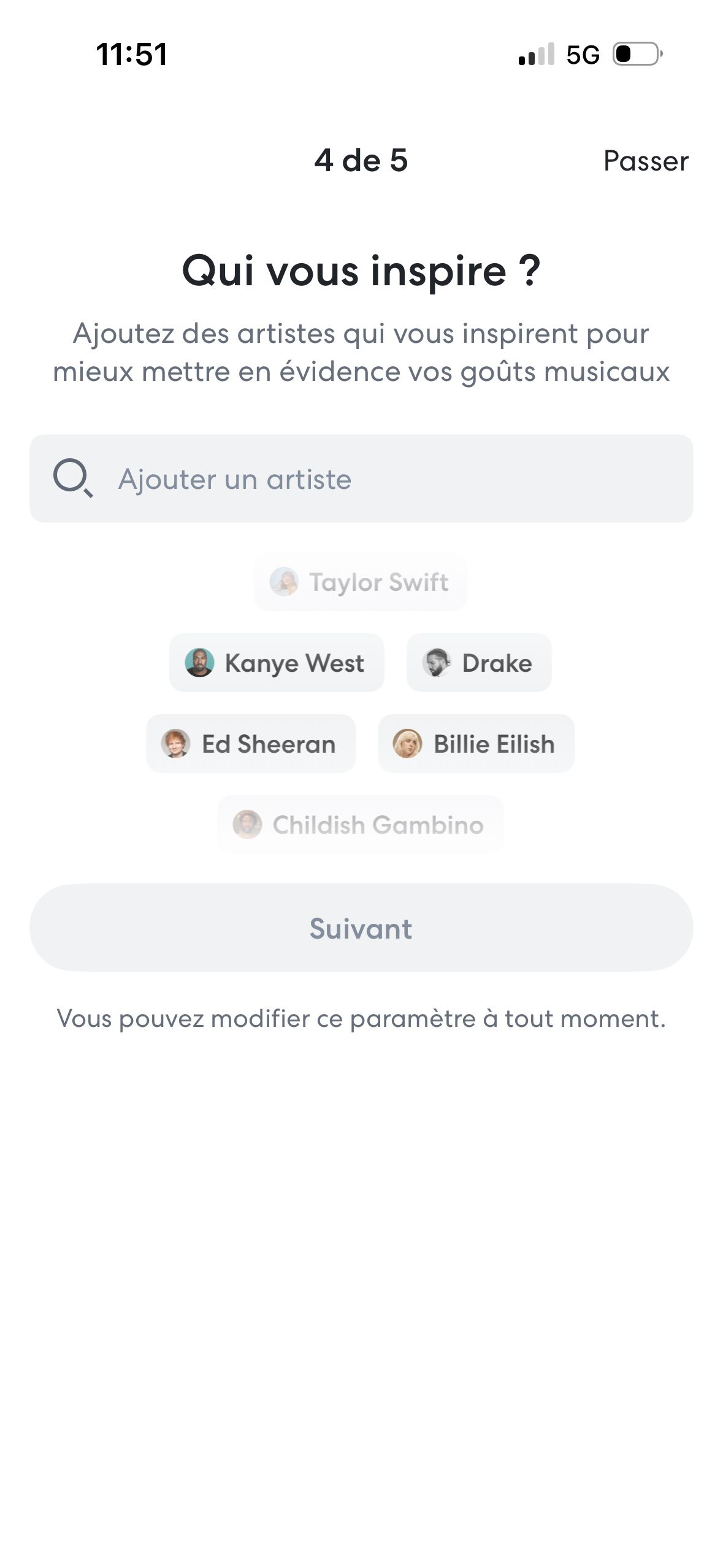The image size is (723, 1568).
Task: Click Passer to skip this step
Action: pos(645,161)
